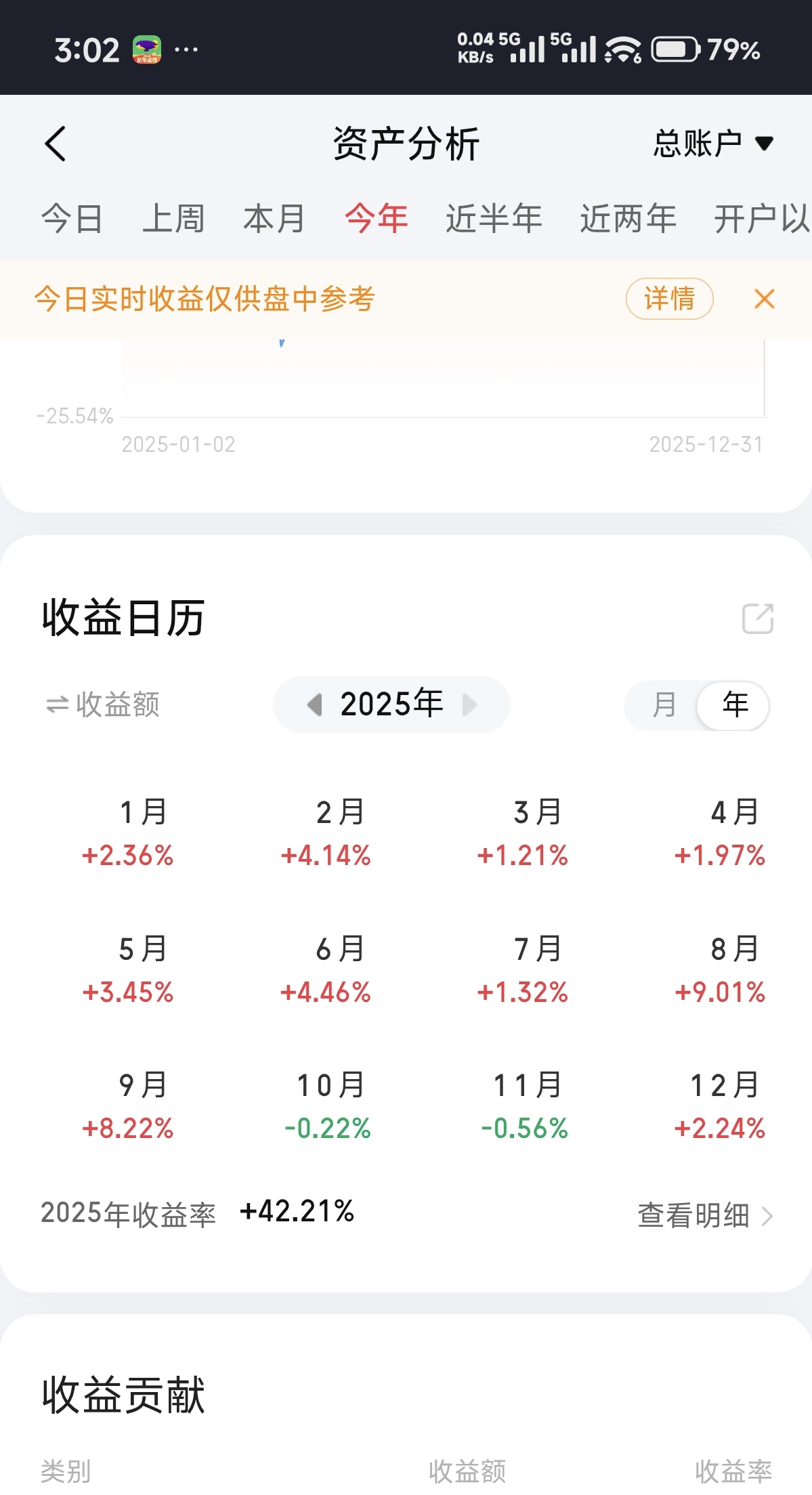
Task: Switch to the 近两年 tab
Action: pos(628,219)
